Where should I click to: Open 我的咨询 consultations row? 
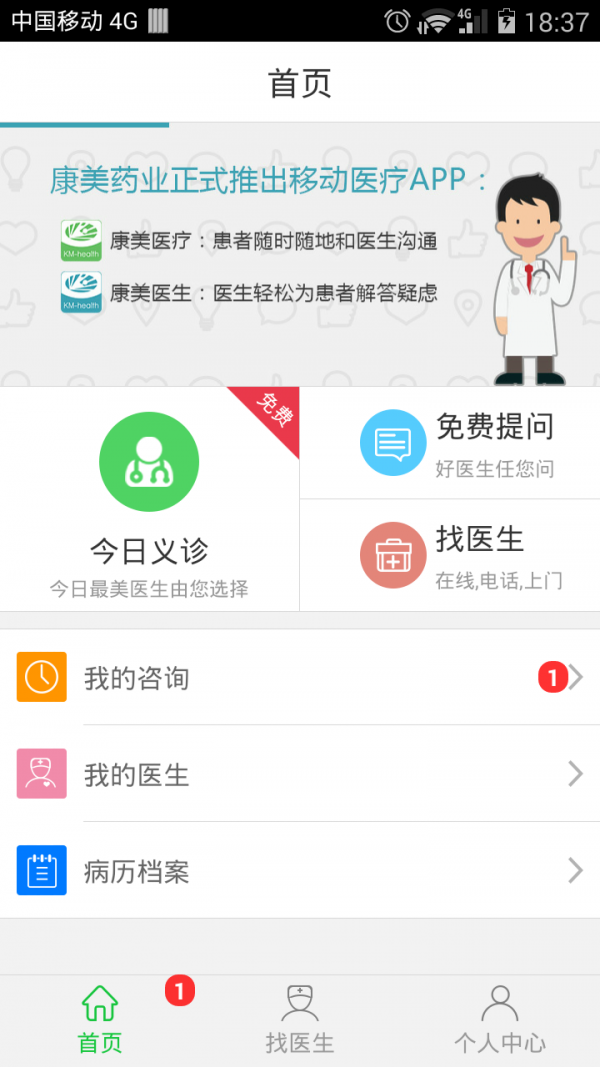300,677
